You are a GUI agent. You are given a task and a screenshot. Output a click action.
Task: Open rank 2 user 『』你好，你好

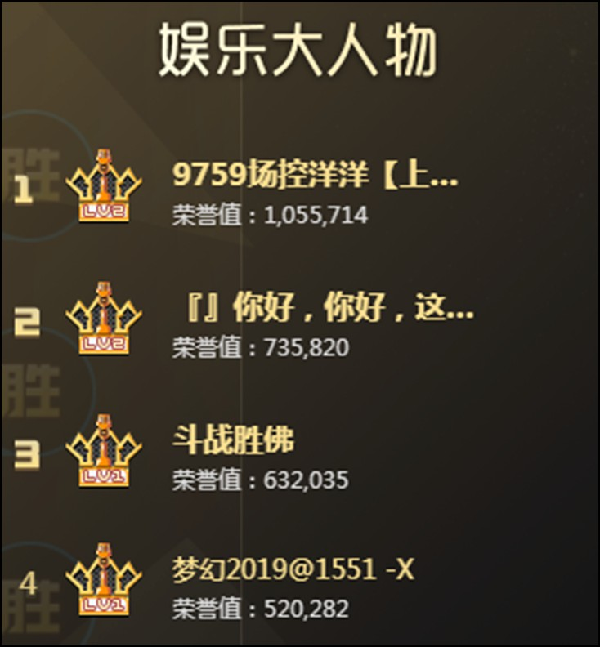pos(322,309)
